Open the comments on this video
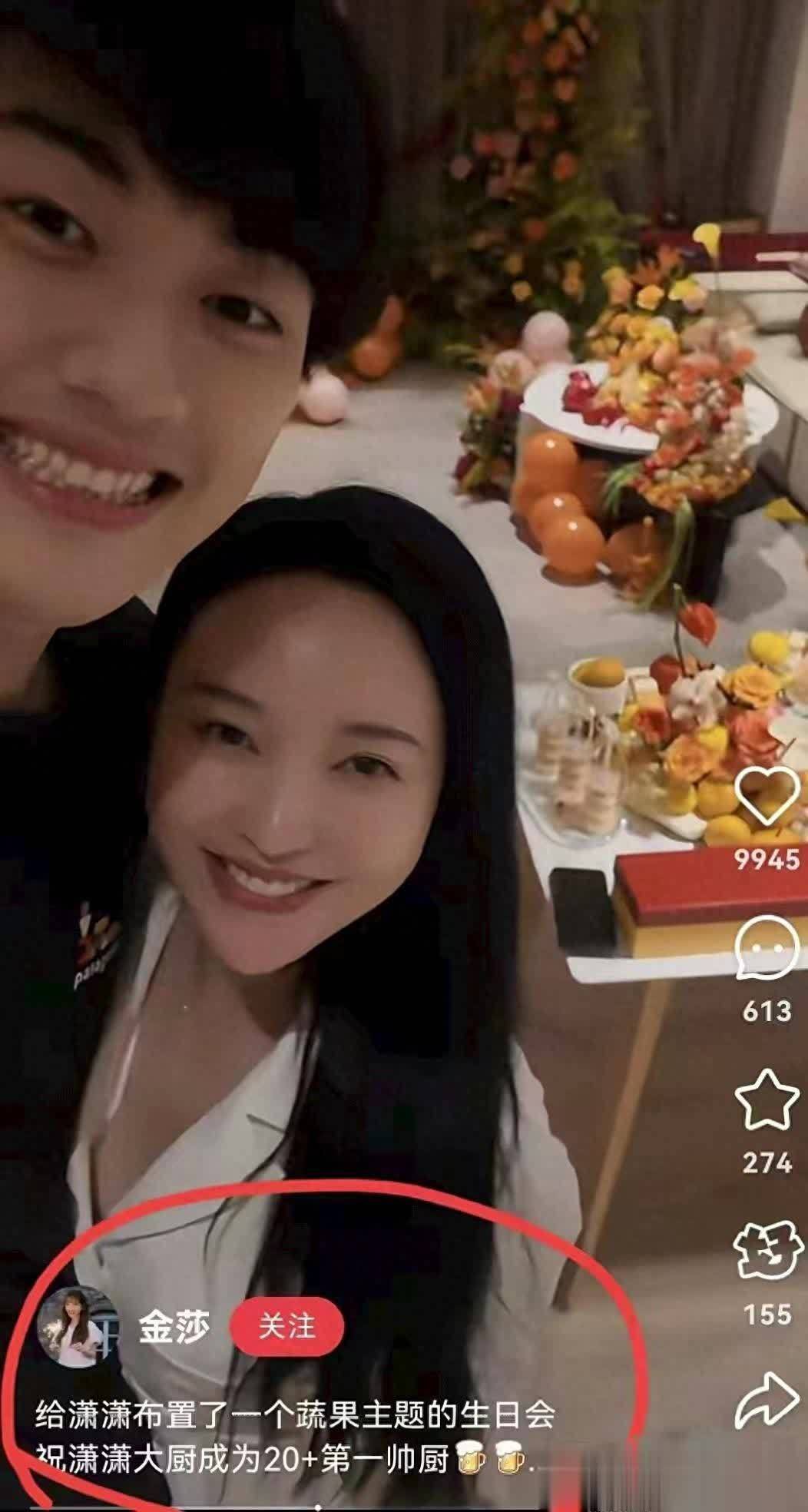808x1512 pixels. [x=767, y=950]
